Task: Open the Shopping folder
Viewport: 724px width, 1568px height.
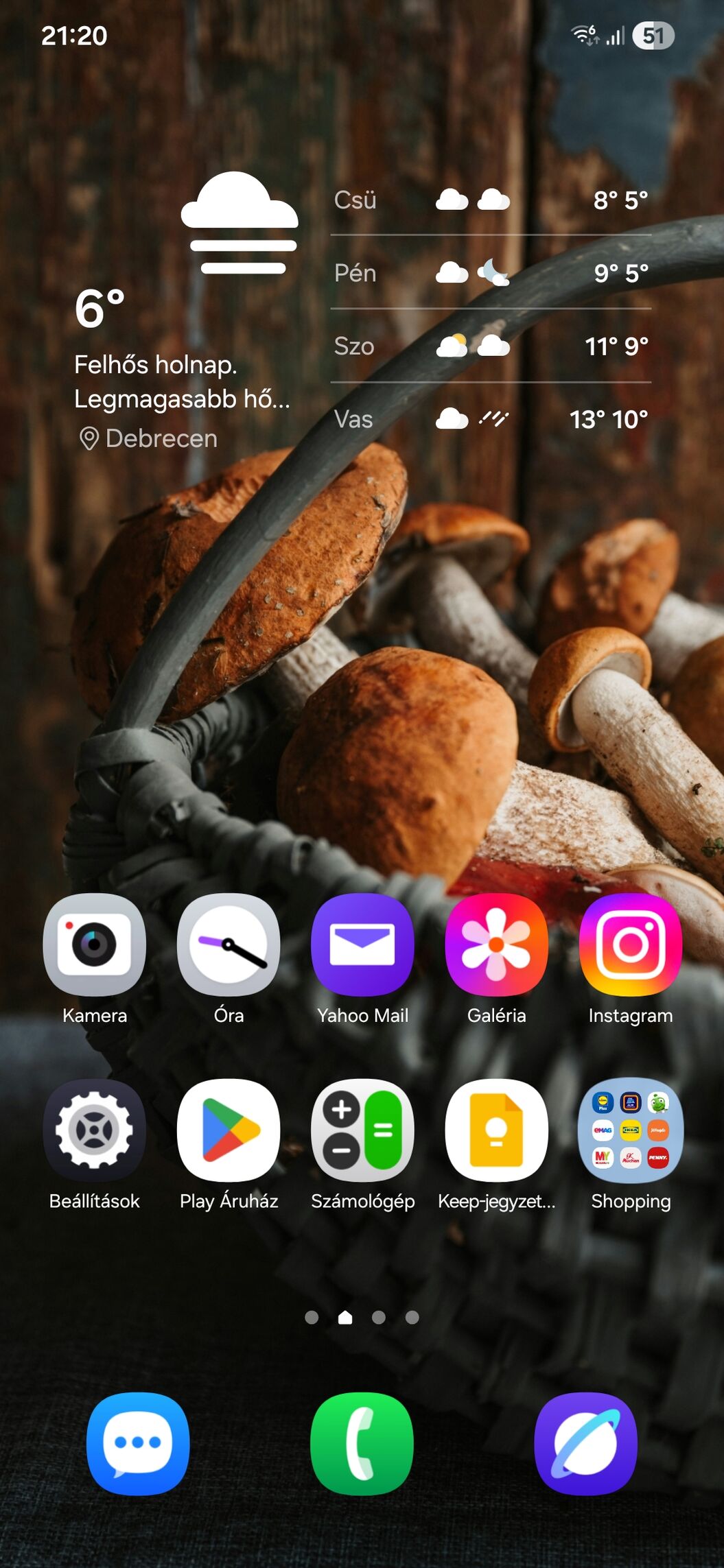Action: pos(630,1130)
